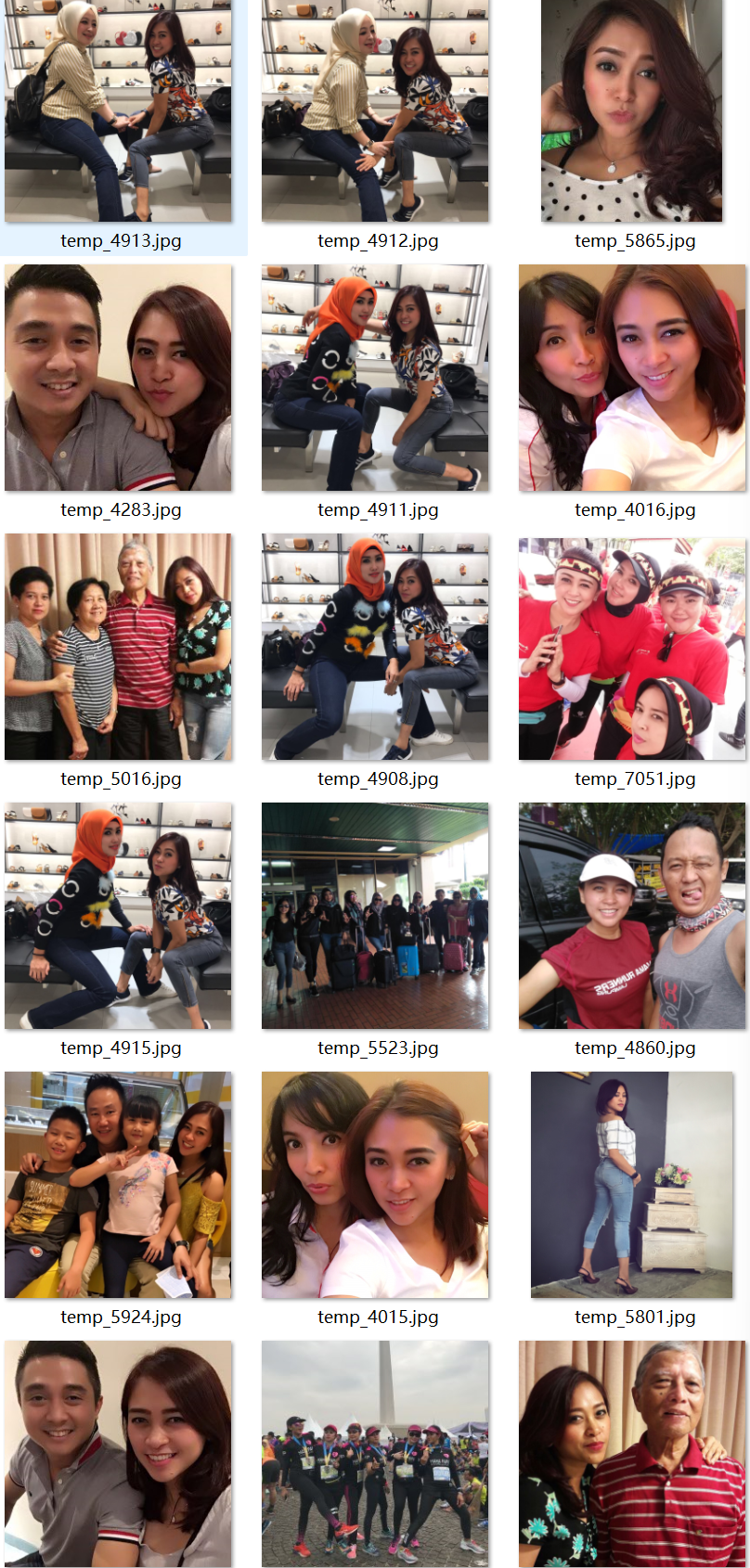Open temp_5924.jpg thumbnail
Screen dimensions: 750x1568
[118, 1185]
